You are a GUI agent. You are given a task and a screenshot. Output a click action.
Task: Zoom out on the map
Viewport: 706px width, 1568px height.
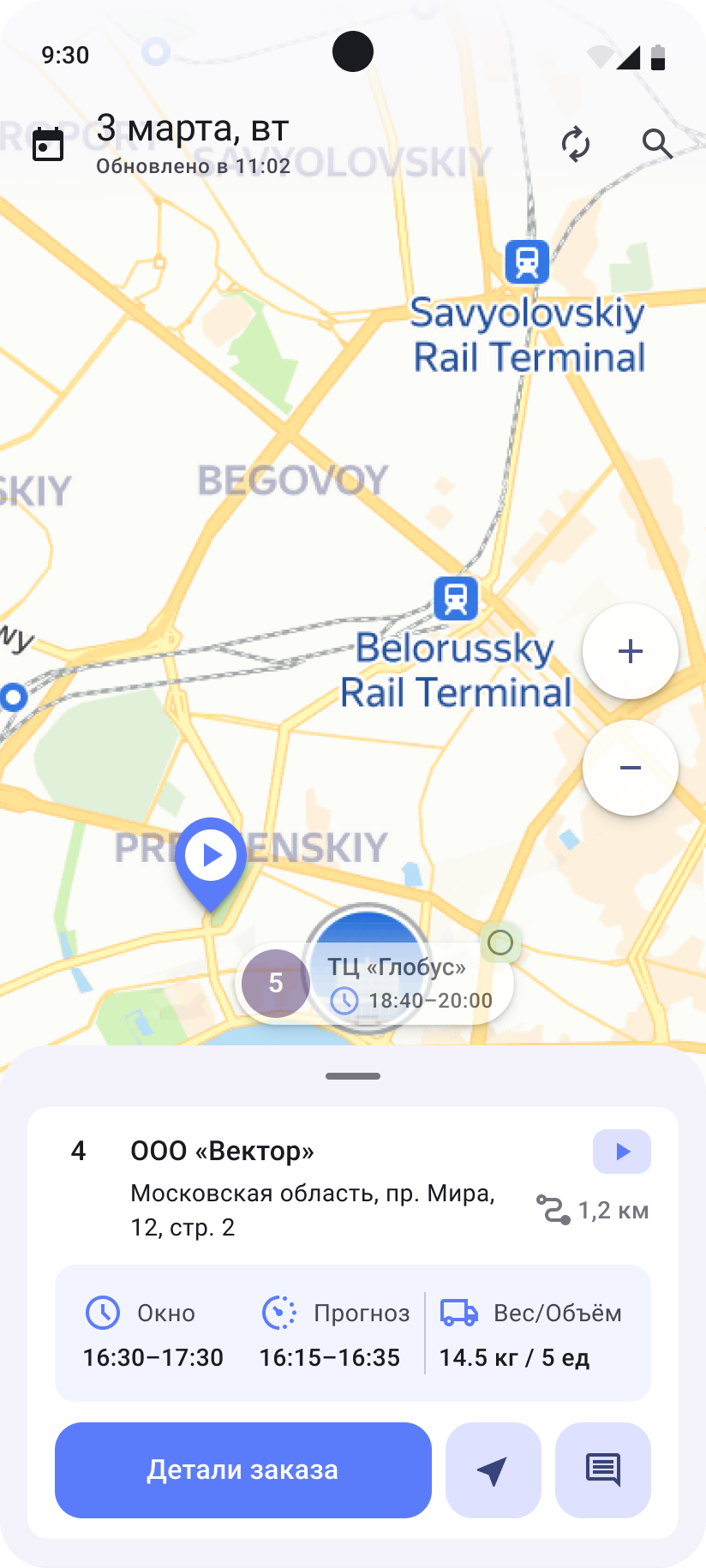tap(631, 768)
